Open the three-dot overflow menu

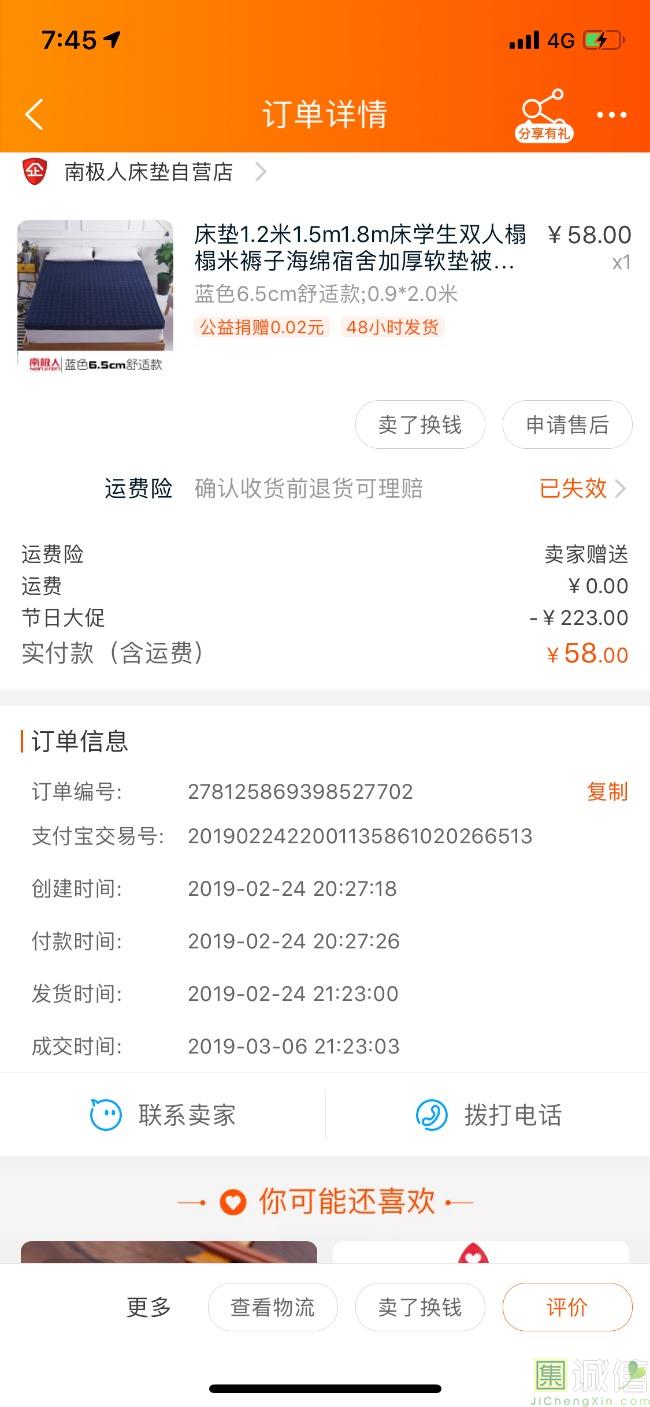[612, 115]
